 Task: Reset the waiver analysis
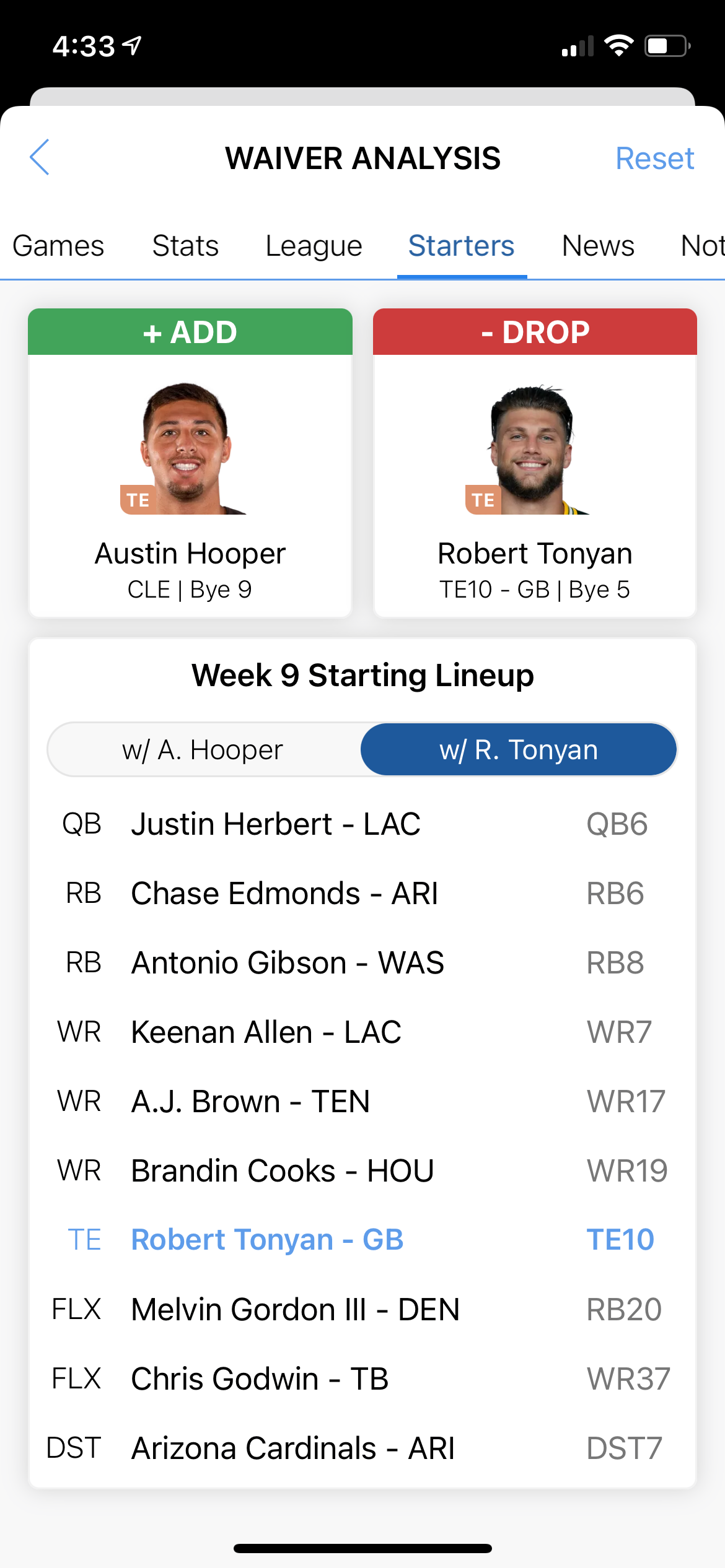pyautogui.click(x=654, y=159)
